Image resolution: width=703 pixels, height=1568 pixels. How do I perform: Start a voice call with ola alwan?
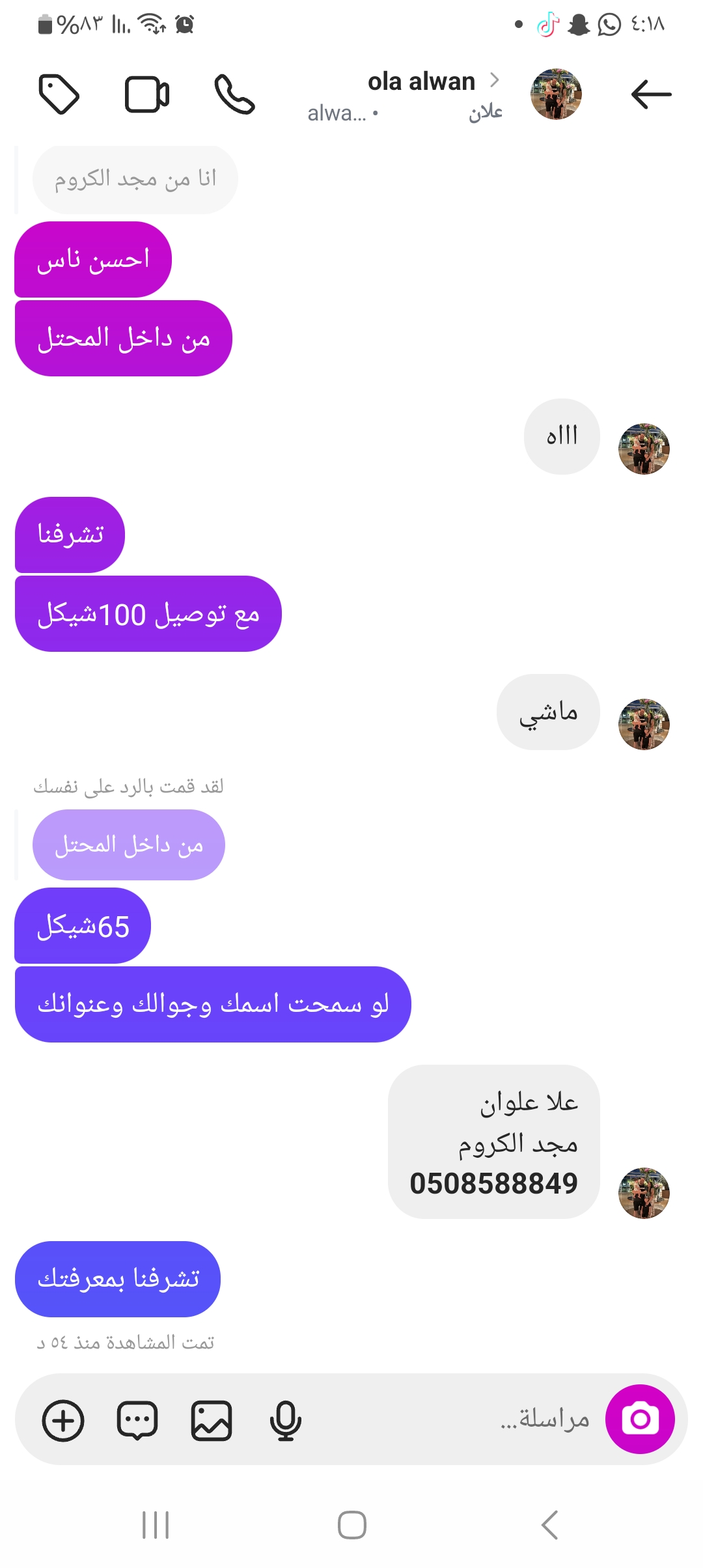234,95
